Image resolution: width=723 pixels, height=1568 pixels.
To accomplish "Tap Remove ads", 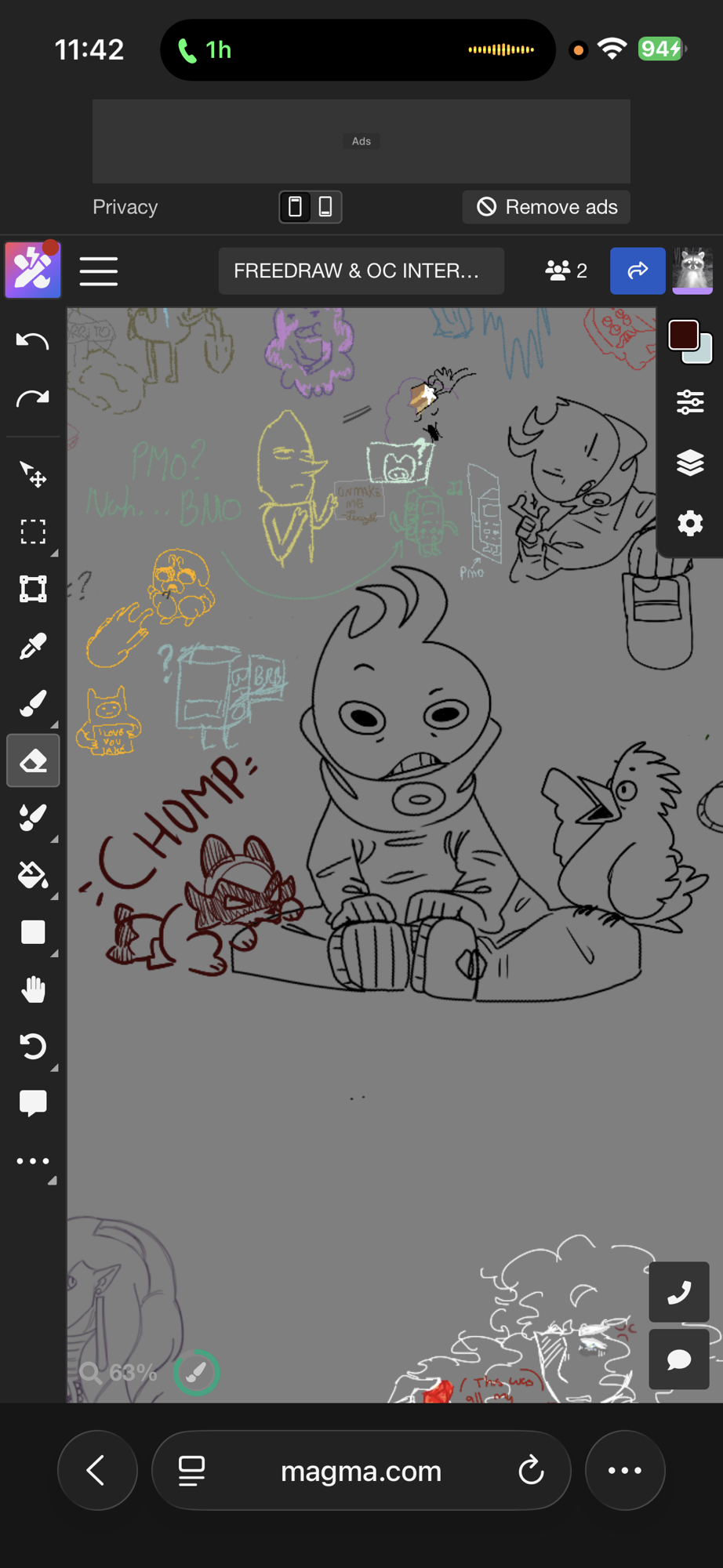I will click(x=547, y=207).
